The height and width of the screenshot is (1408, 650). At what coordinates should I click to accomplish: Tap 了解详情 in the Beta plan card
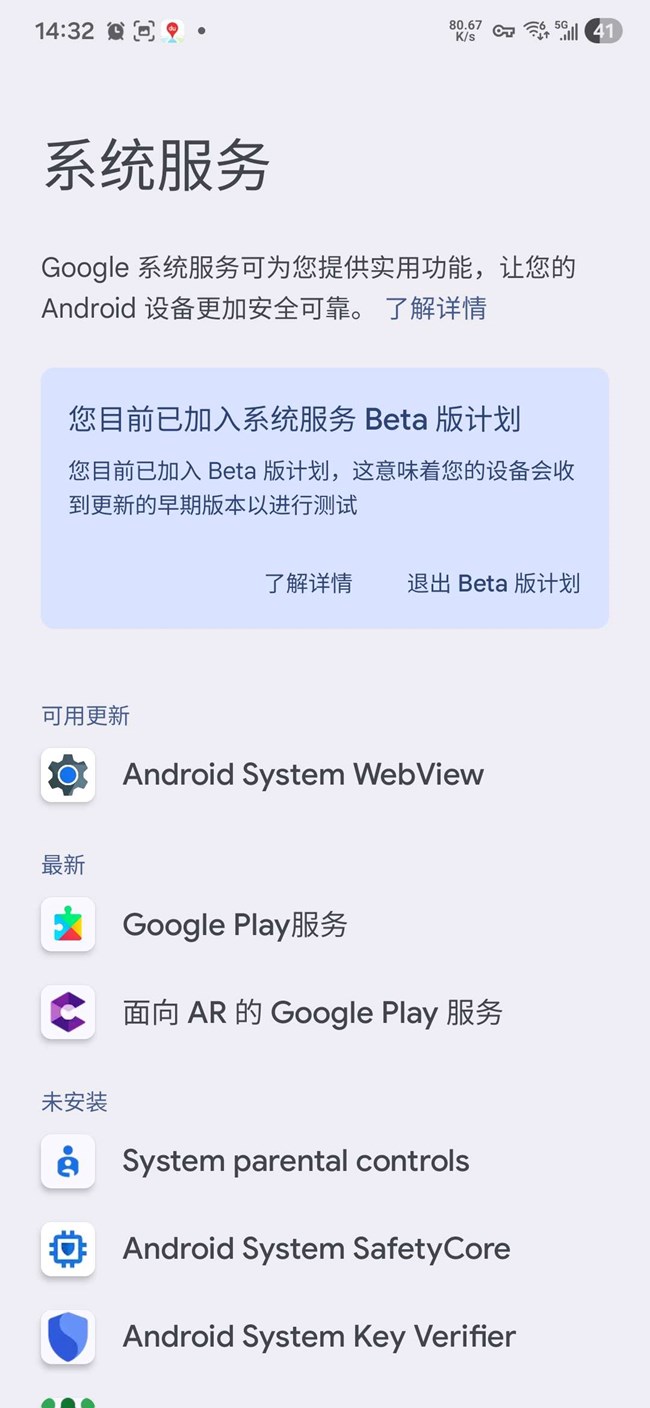(308, 584)
